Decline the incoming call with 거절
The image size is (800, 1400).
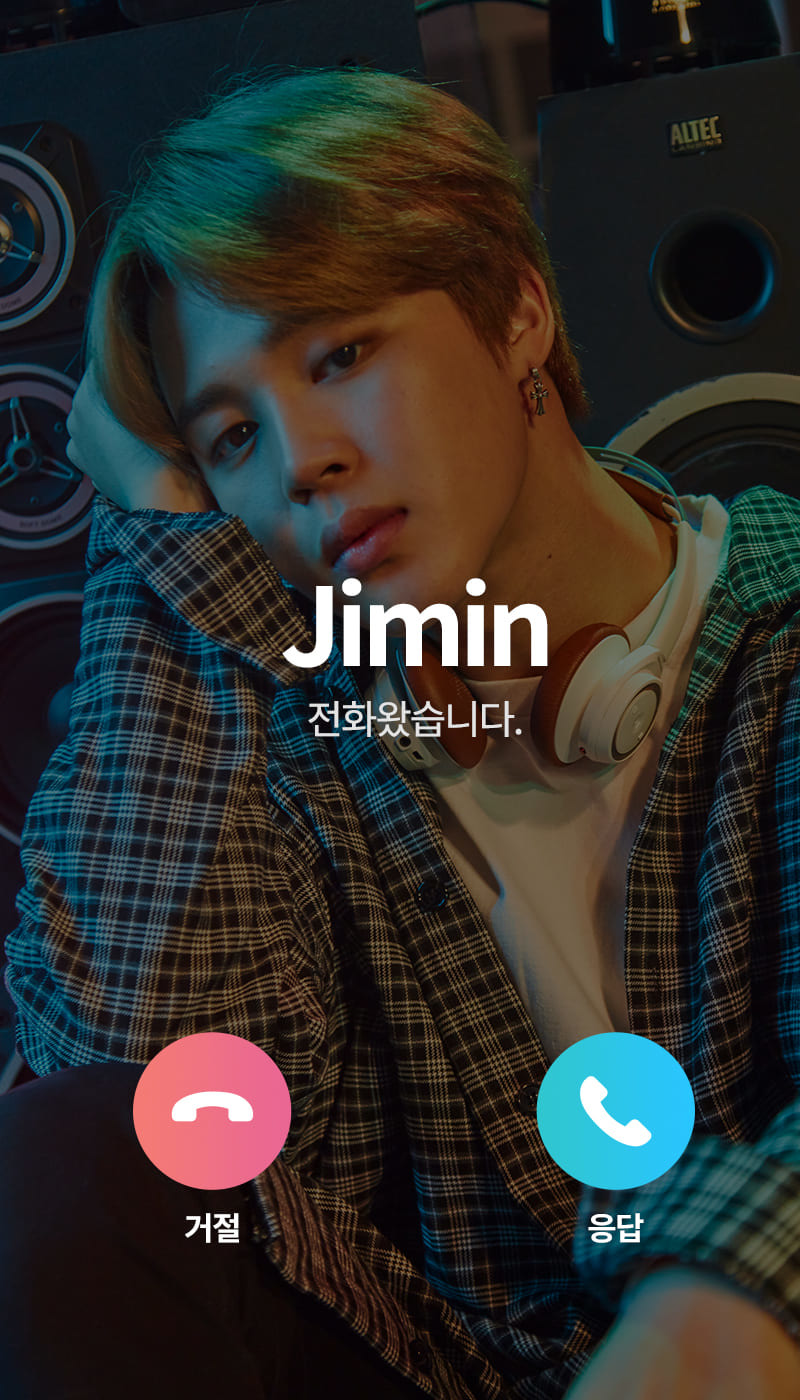(x=212, y=1110)
